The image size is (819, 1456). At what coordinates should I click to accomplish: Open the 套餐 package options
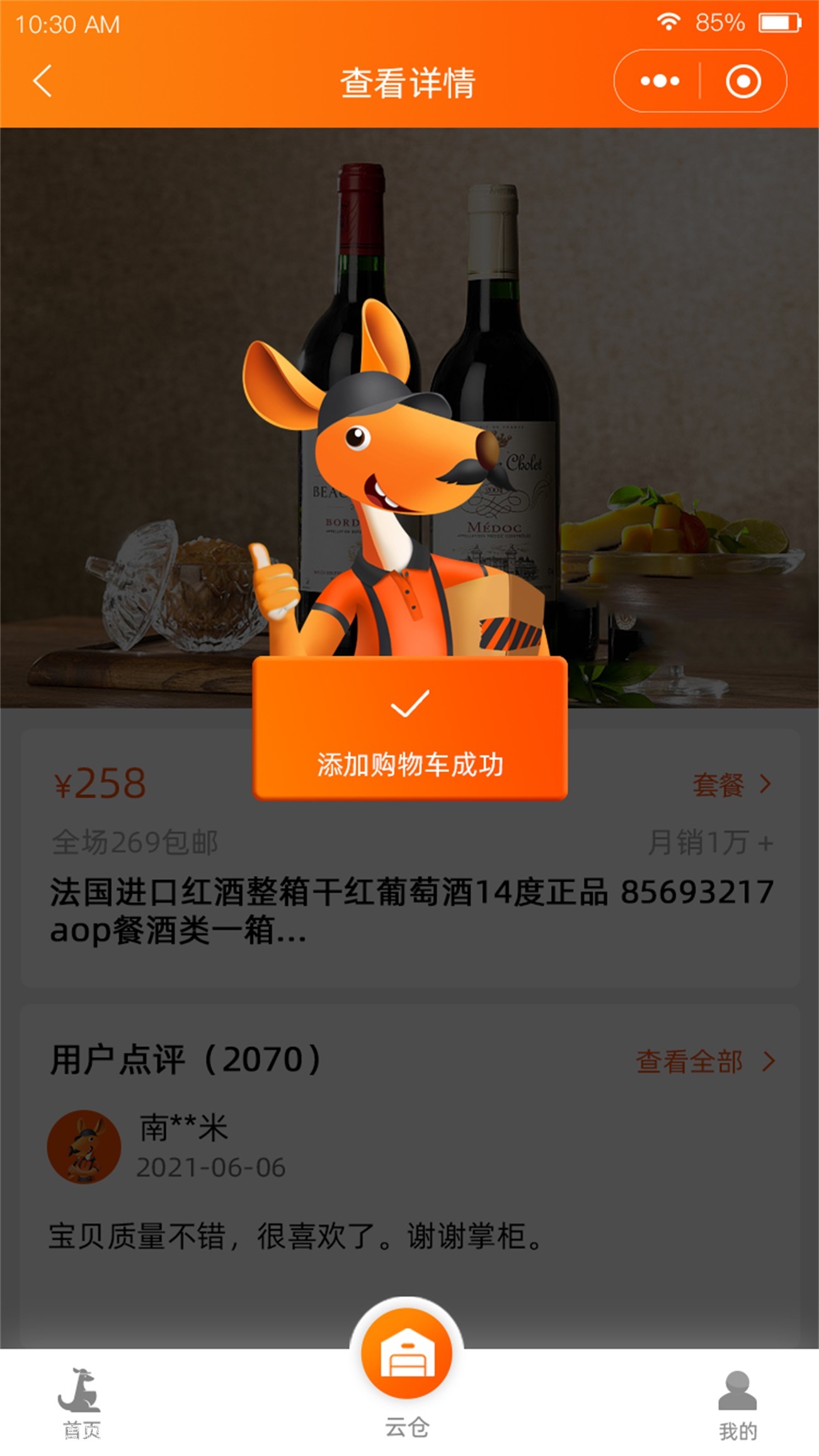tap(731, 785)
